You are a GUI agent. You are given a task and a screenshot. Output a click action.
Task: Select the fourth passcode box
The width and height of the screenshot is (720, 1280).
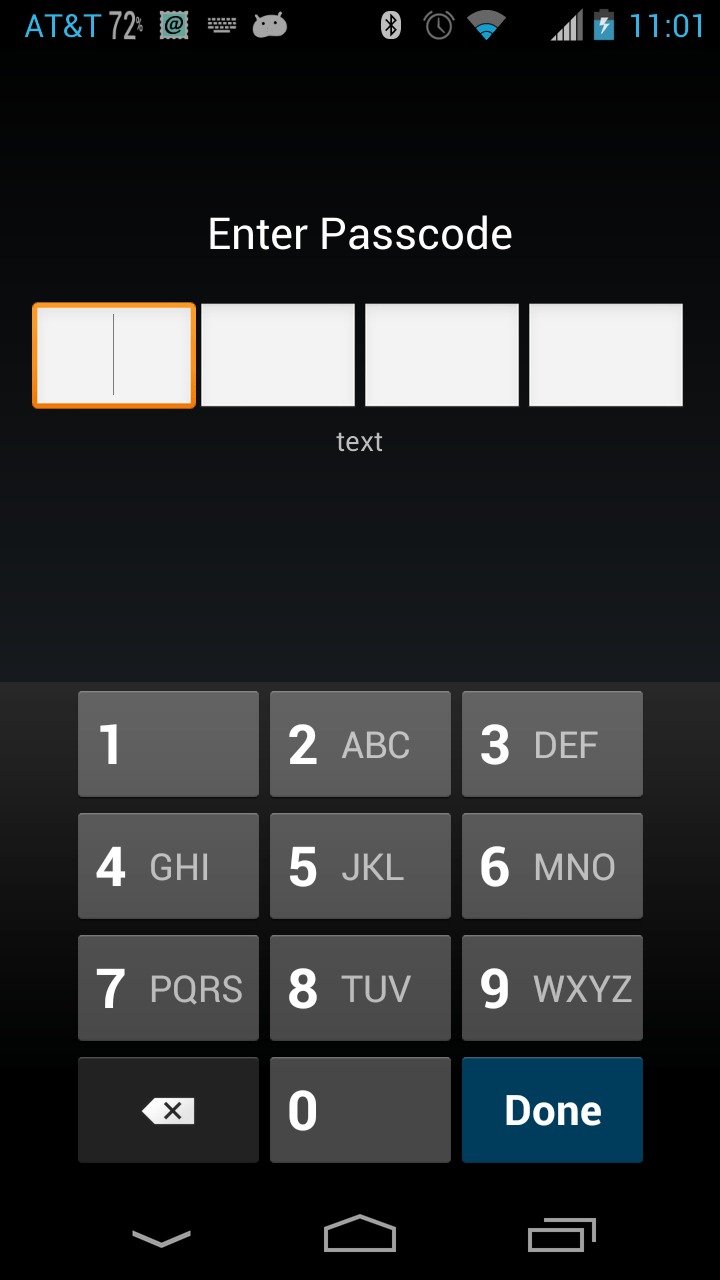pyautogui.click(x=606, y=355)
